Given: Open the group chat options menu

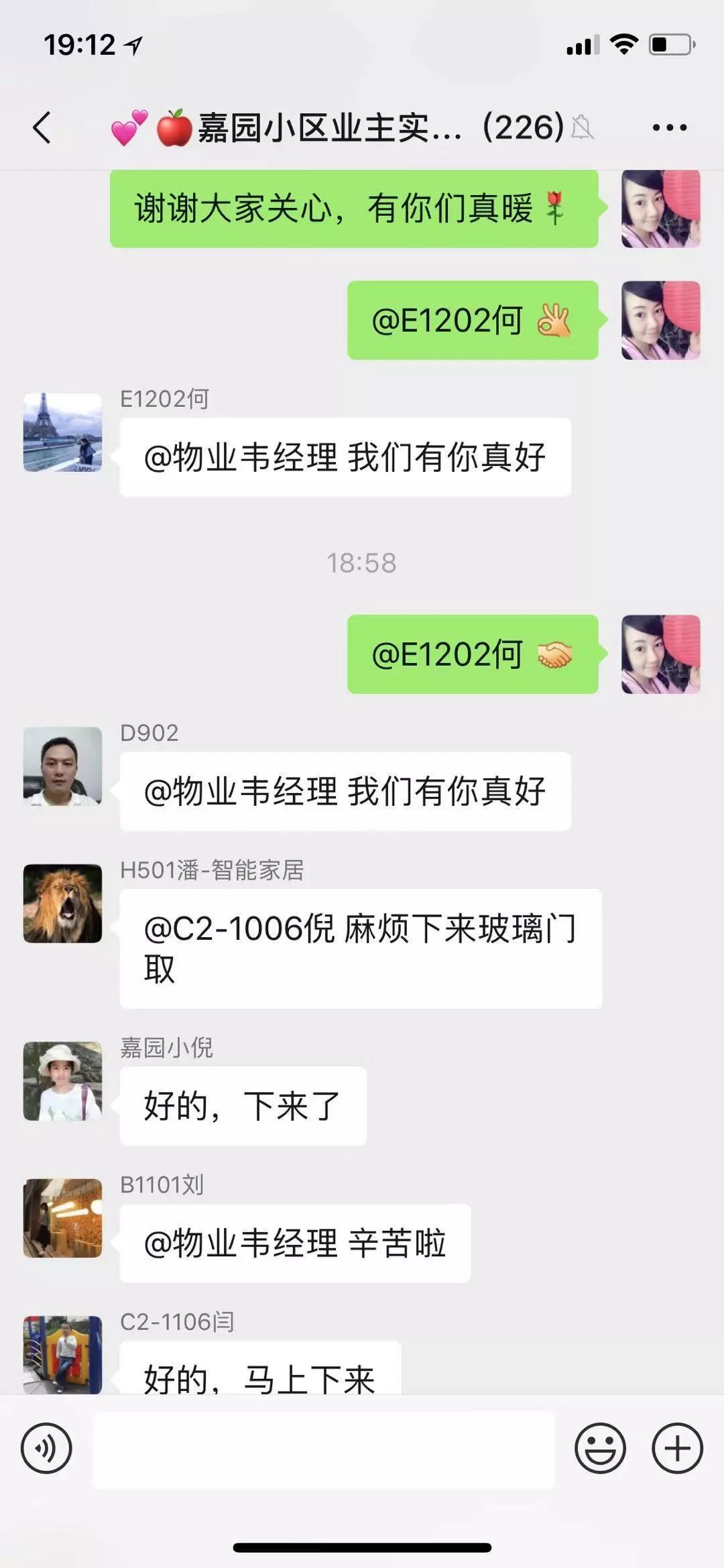Looking at the screenshot, I should tap(669, 127).
